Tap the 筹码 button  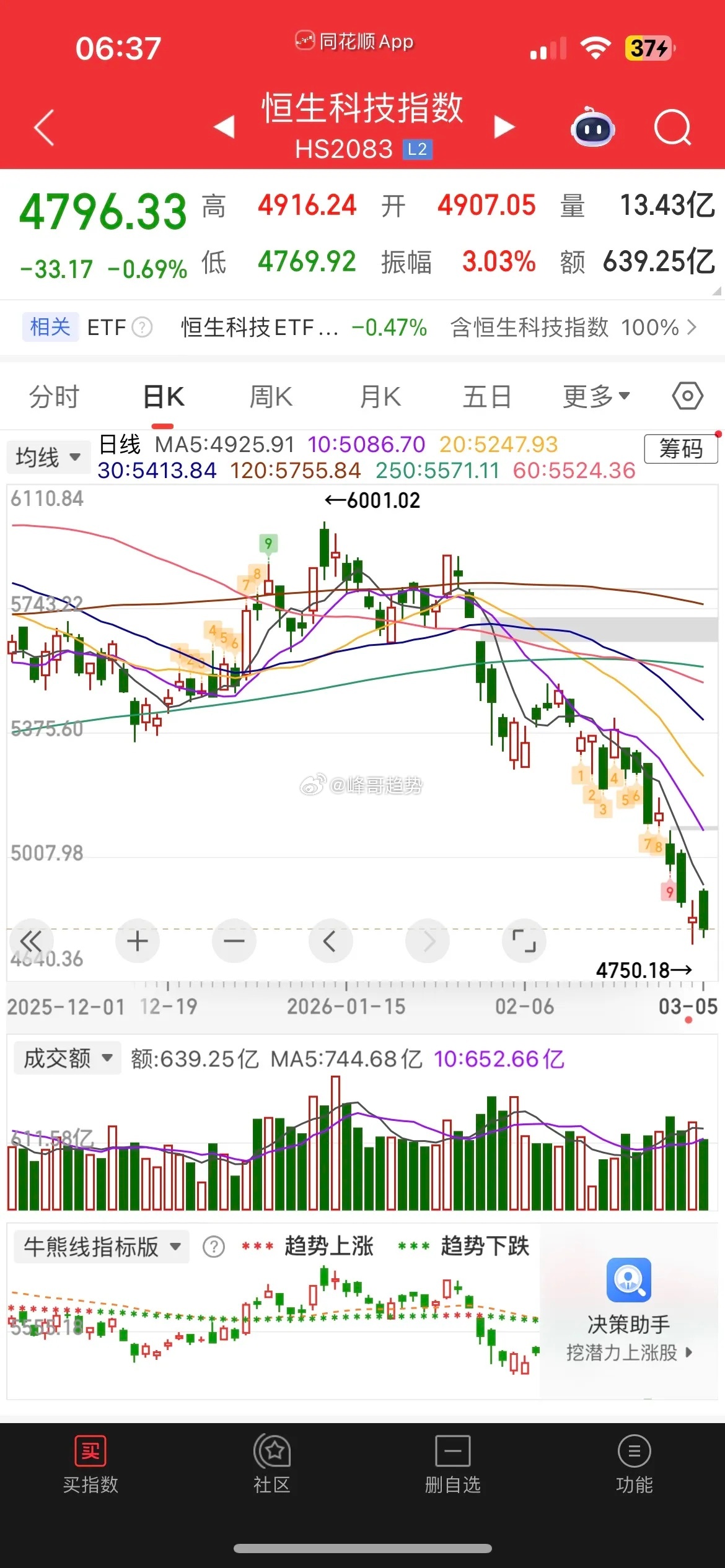[680, 448]
